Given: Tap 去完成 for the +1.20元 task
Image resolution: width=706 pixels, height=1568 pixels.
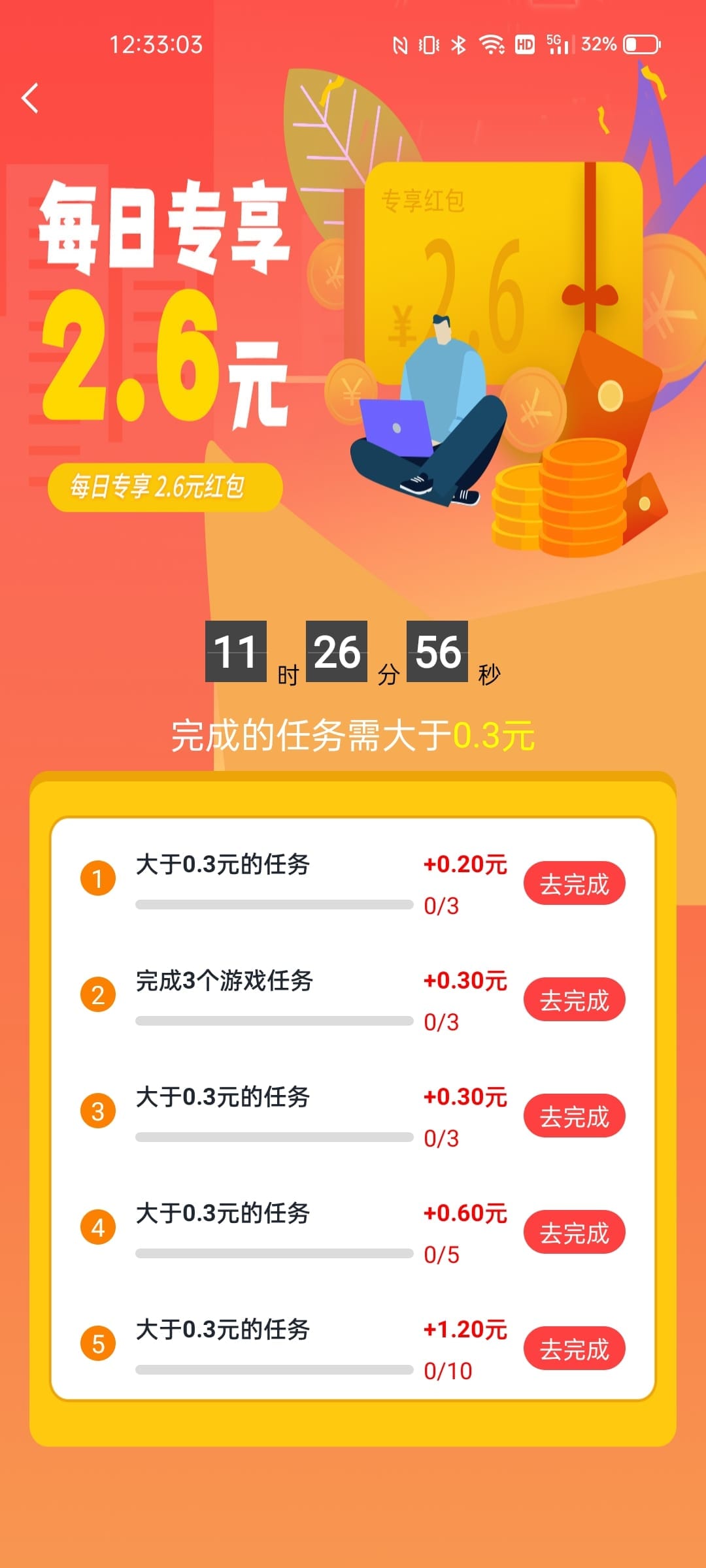Looking at the screenshot, I should pyautogui.click(x=574, y=1347).
